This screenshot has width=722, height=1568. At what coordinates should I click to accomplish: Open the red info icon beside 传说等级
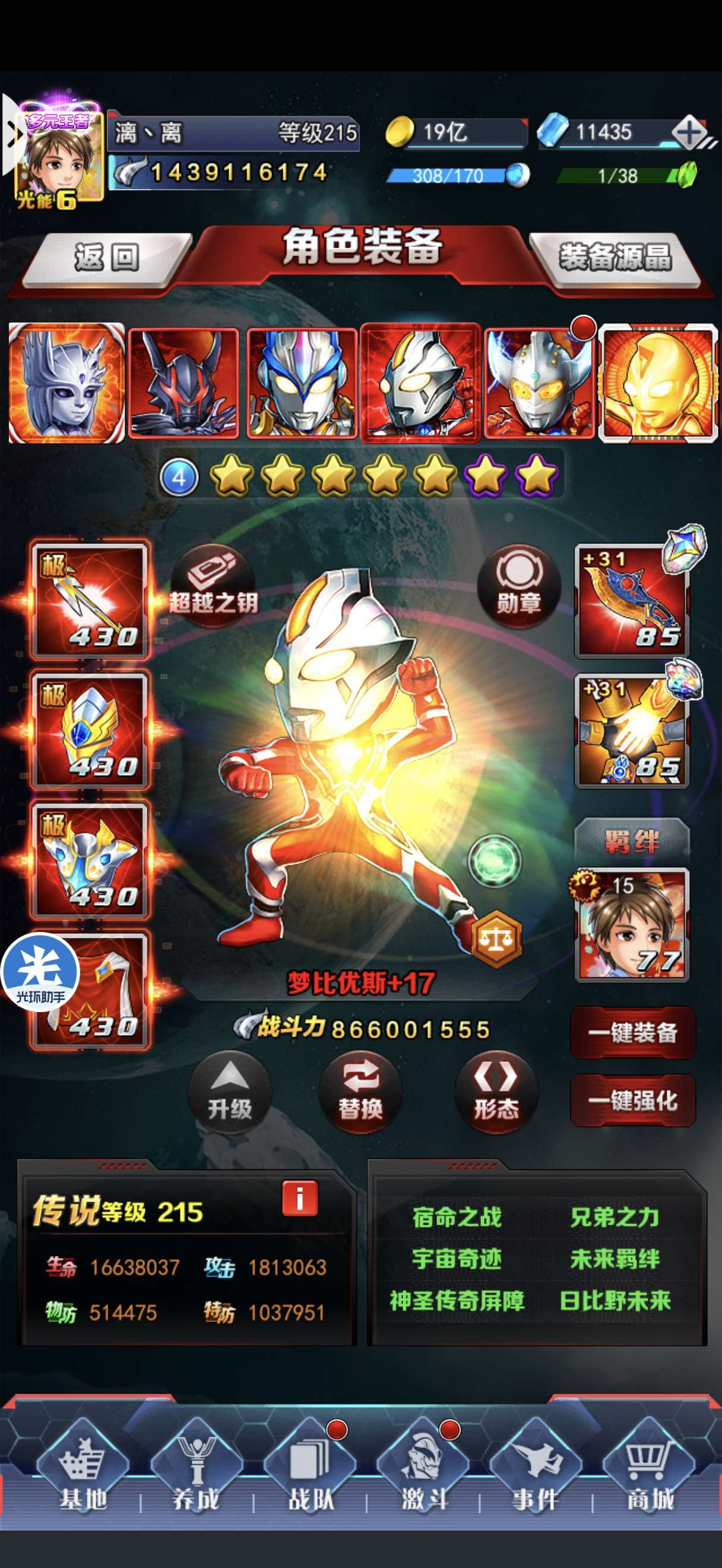click(300, 1199)
